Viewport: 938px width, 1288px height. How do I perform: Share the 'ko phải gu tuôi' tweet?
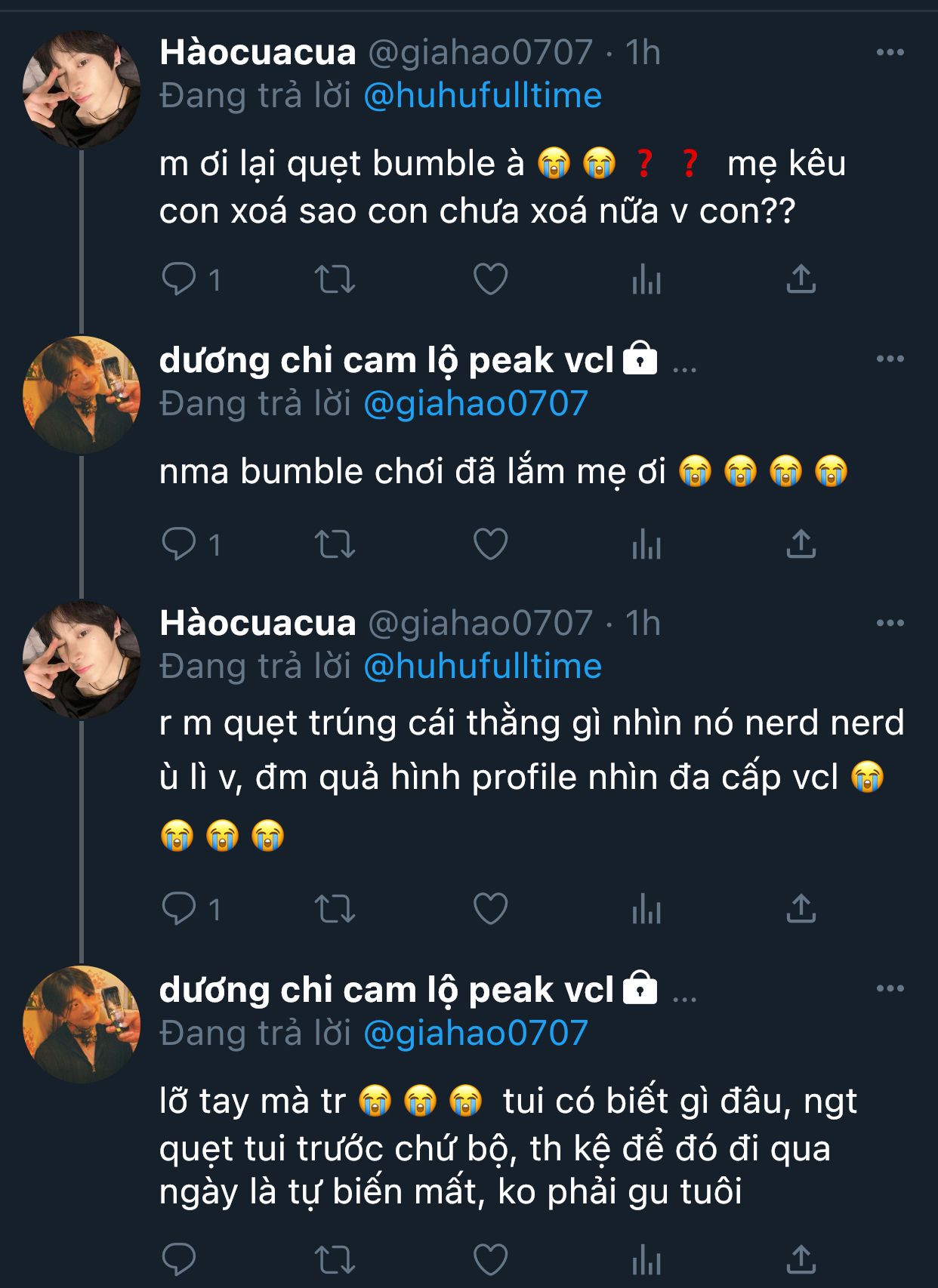tap(801, 1259)
